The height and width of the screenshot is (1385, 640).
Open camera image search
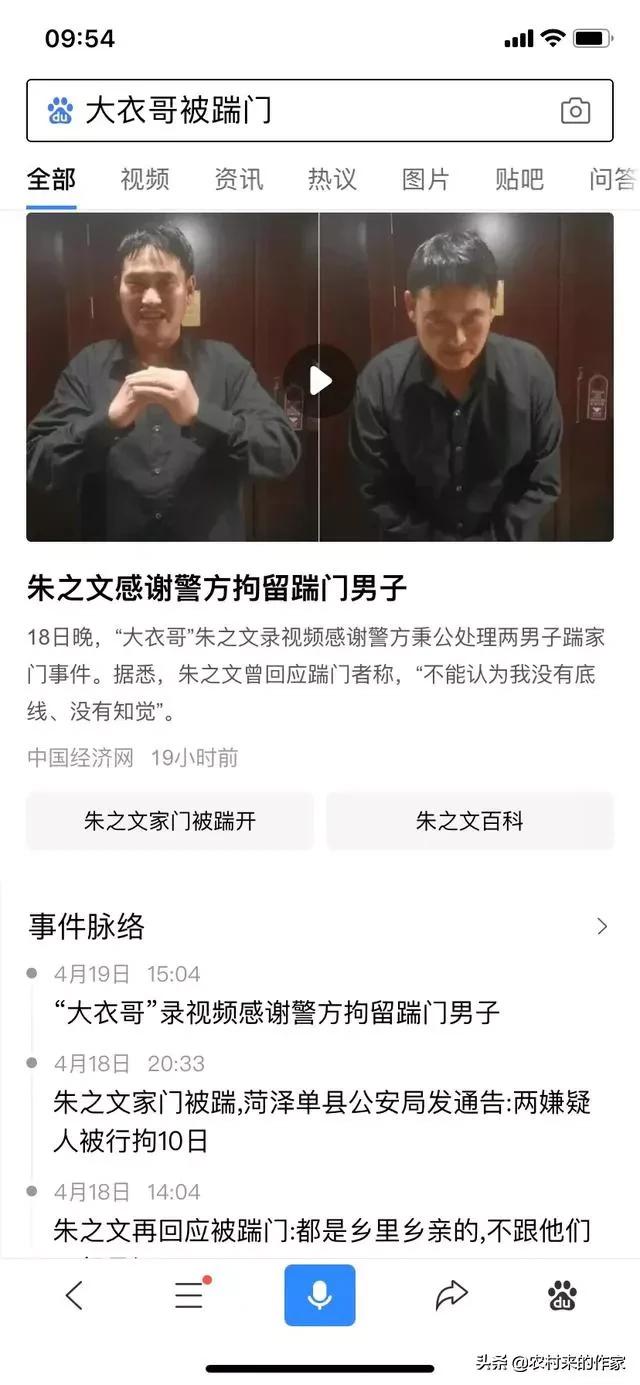tap(575, 111)
